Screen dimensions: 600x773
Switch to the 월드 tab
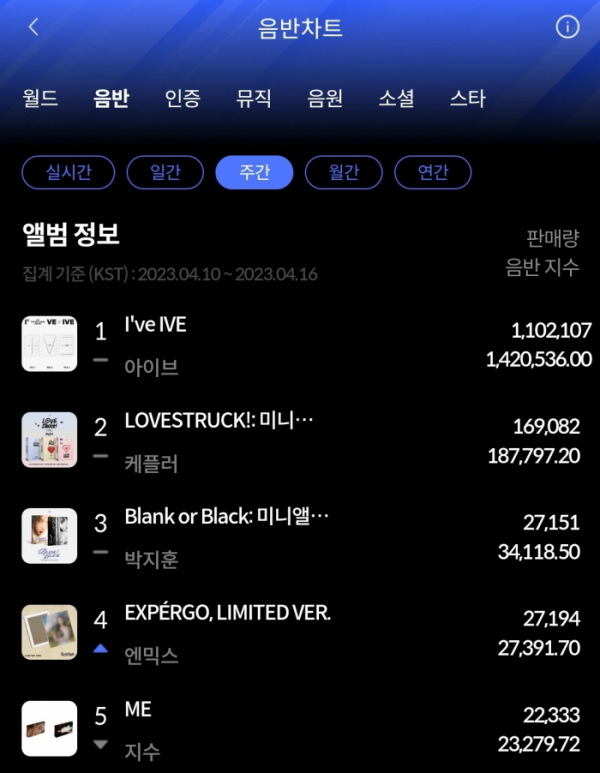(40, 98)
